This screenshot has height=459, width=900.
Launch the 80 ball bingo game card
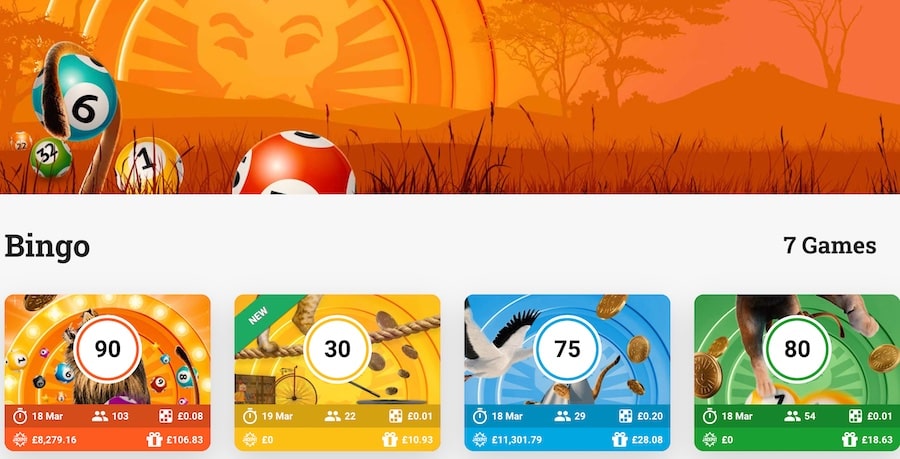tap(796, 350)
